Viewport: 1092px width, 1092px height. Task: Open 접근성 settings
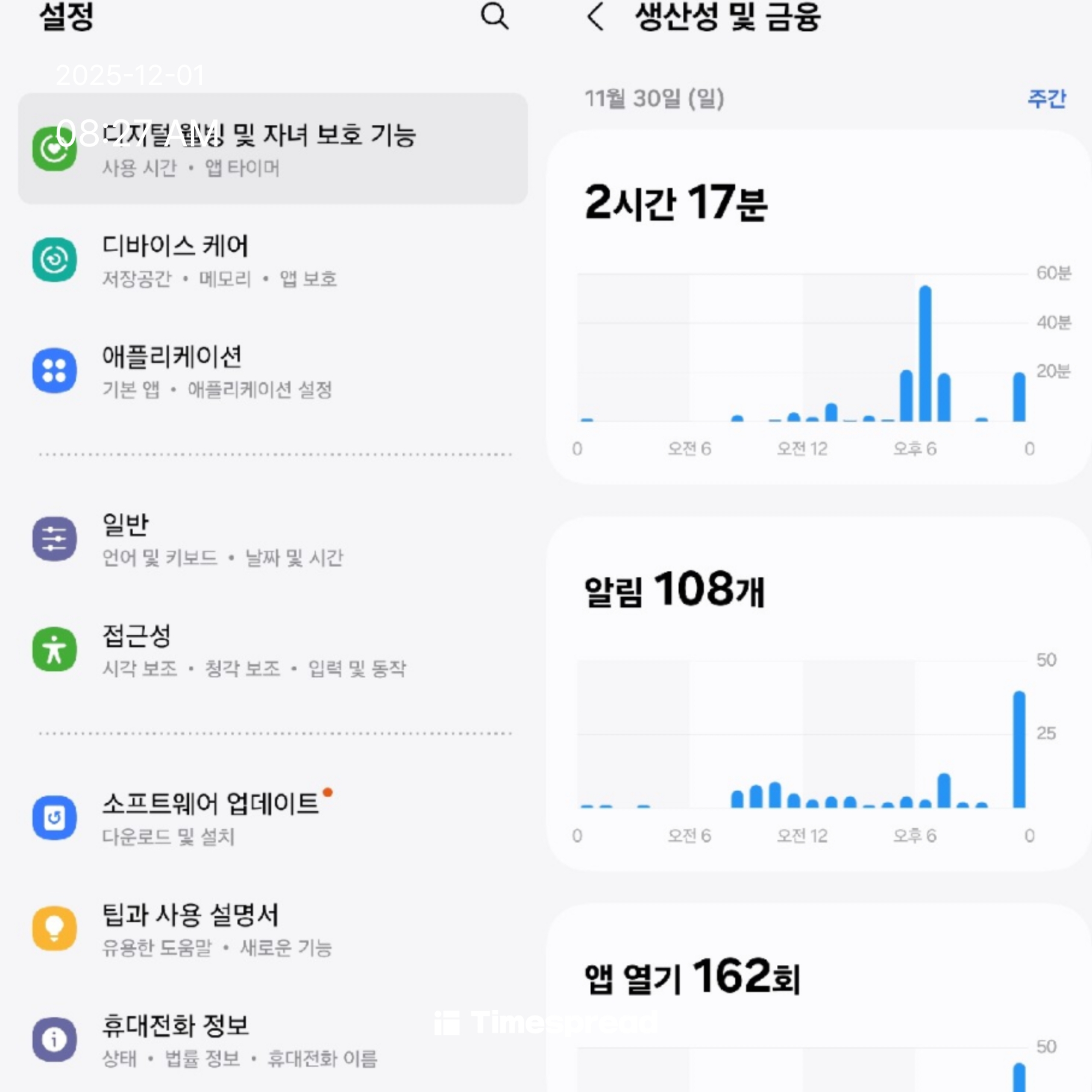[272, 650]
